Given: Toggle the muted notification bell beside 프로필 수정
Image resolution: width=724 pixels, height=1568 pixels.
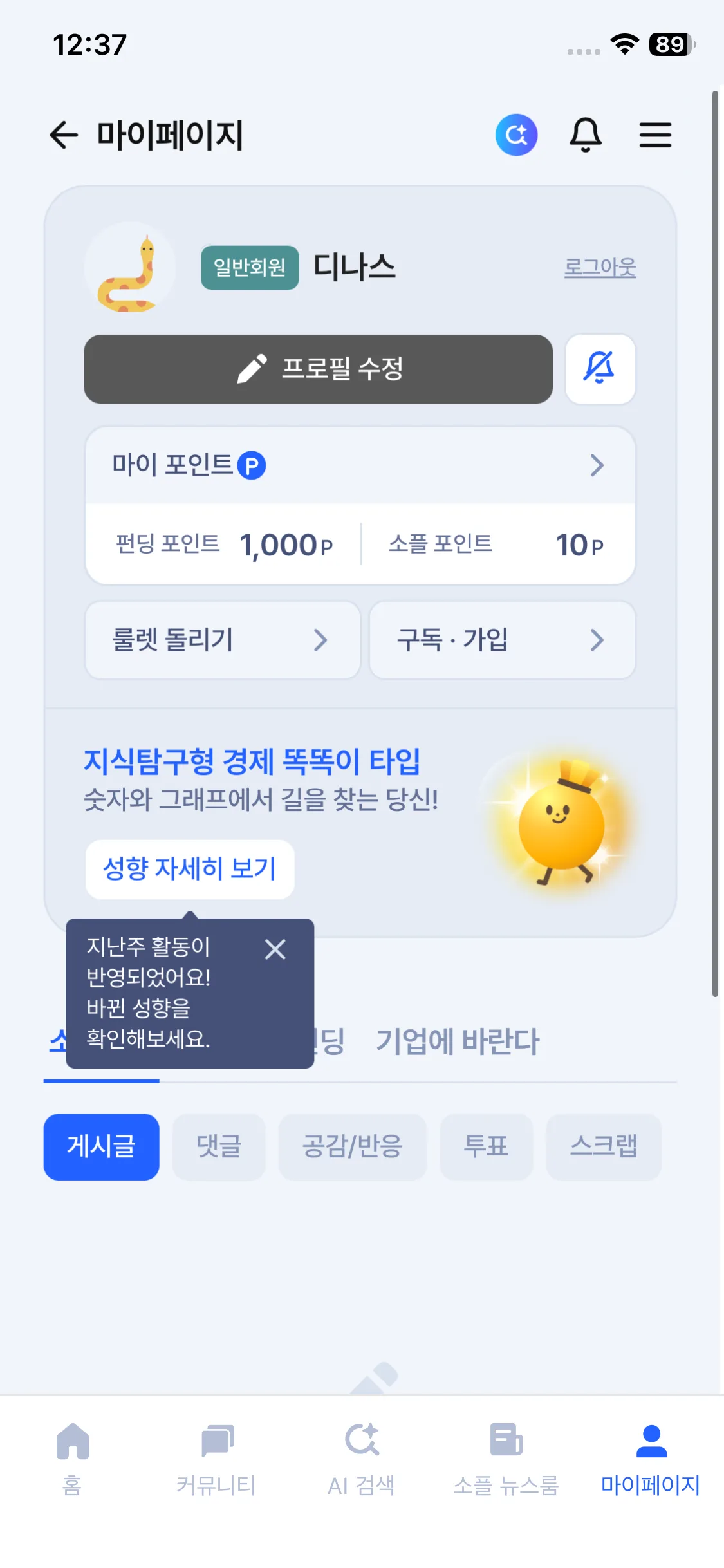Looking at the screenshot, I should (599, 369).
